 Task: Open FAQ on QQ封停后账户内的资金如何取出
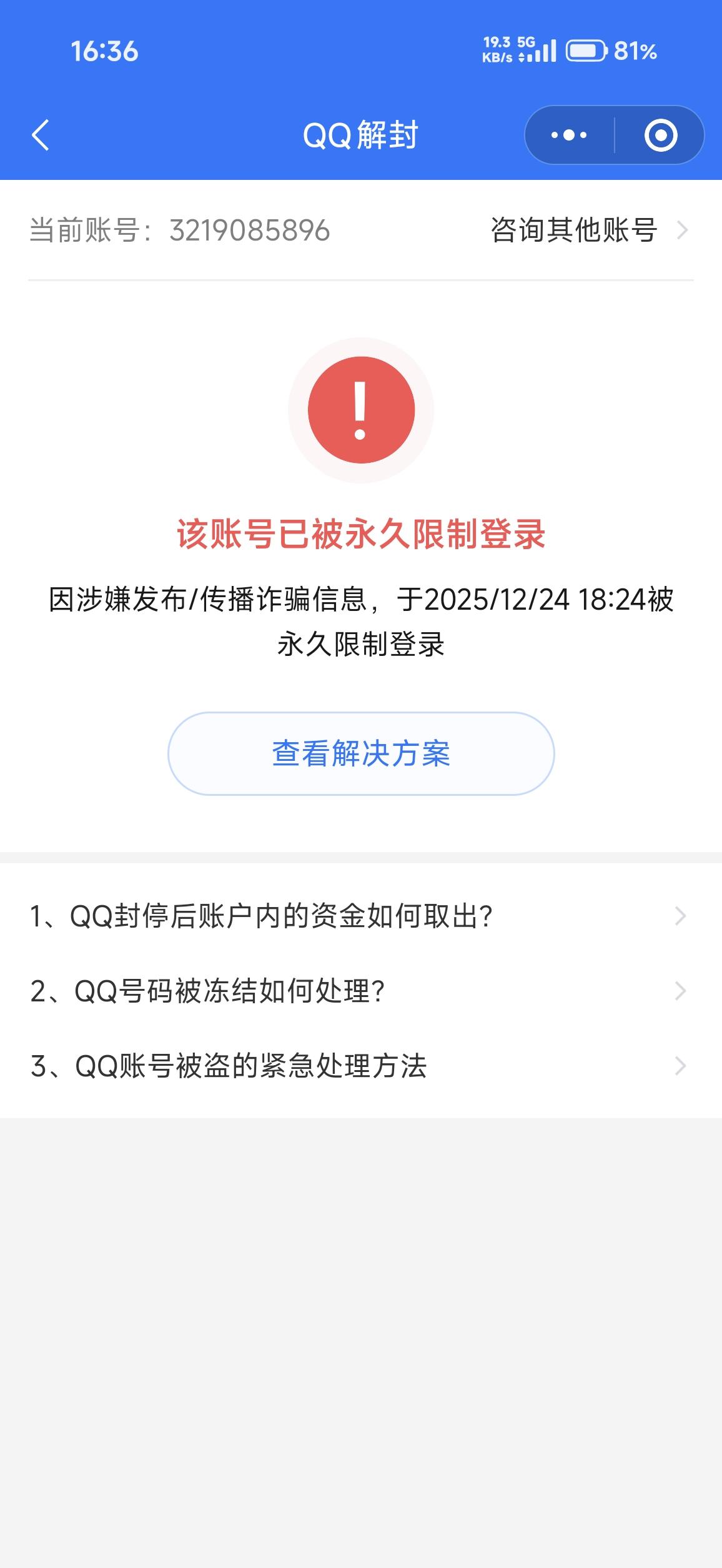tap(361, 916)
